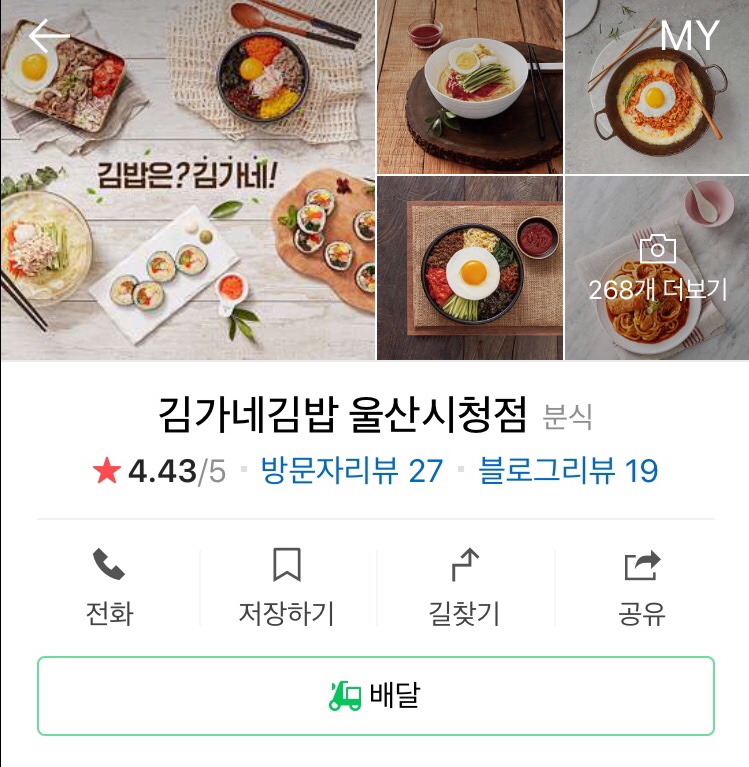Open 블로그리뷰 19 blog reviews
749x767 pixels.
(x=568, y=470)
